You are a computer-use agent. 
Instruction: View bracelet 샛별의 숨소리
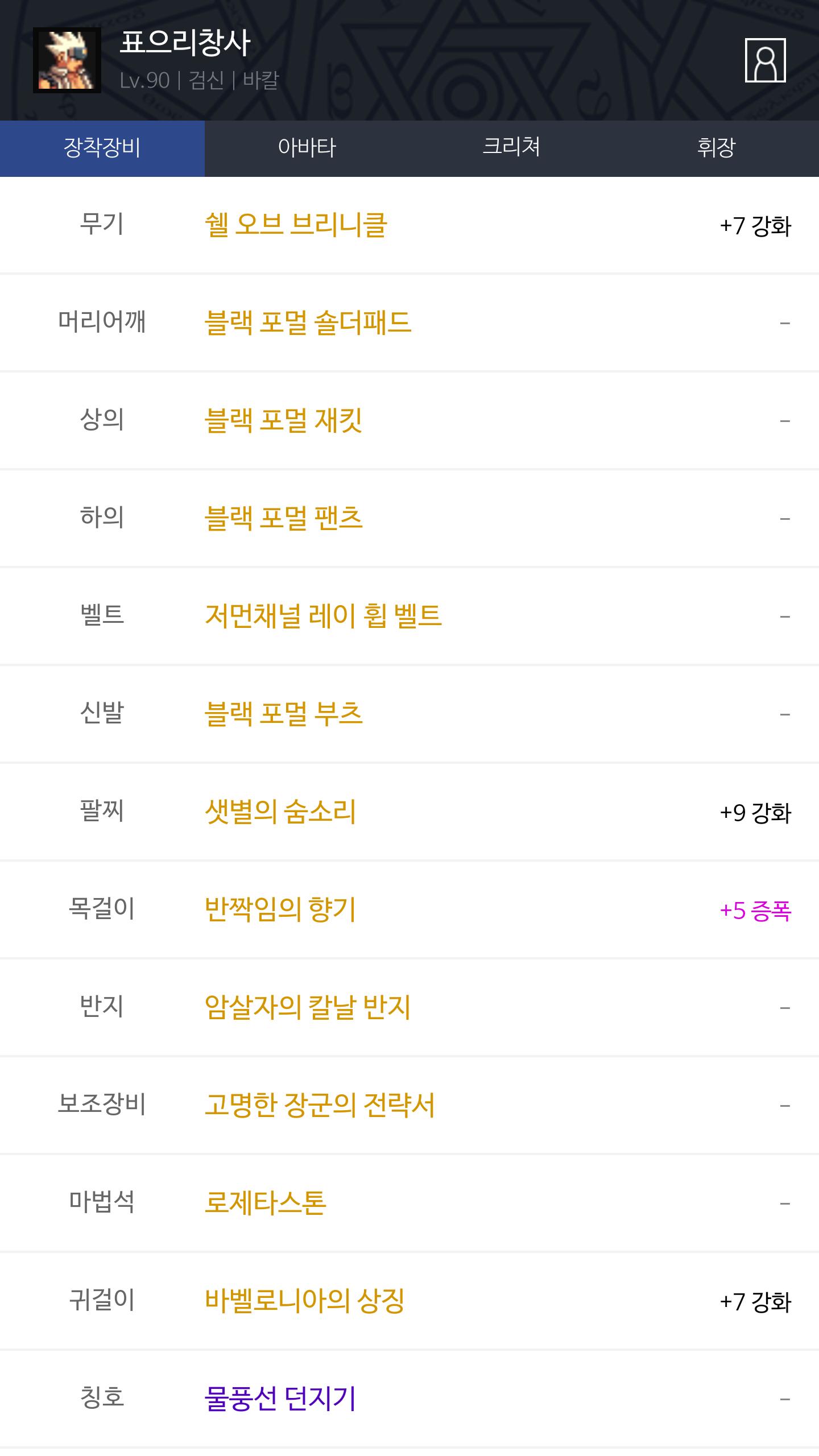coord(280,812)
